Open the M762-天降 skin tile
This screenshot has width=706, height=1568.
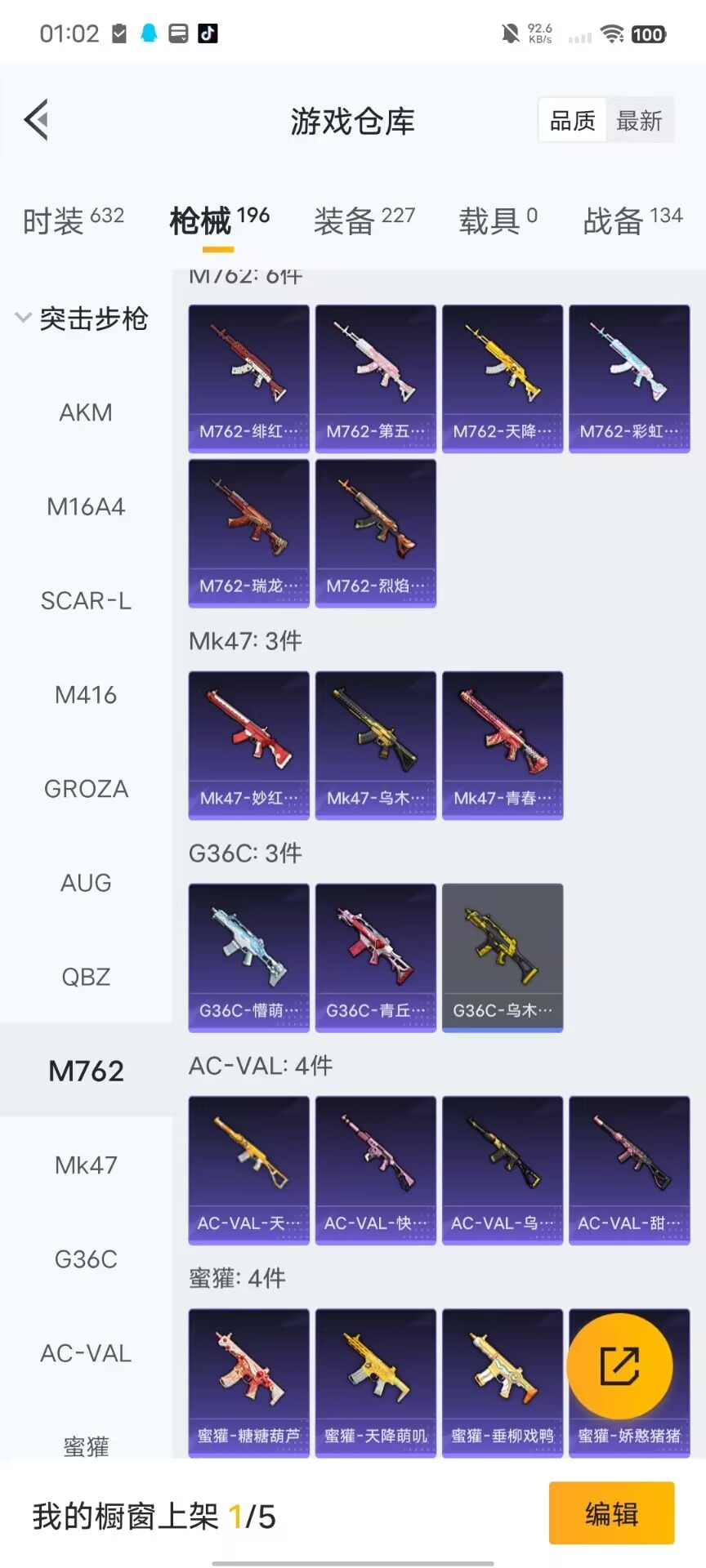click(x=503, y=378)
